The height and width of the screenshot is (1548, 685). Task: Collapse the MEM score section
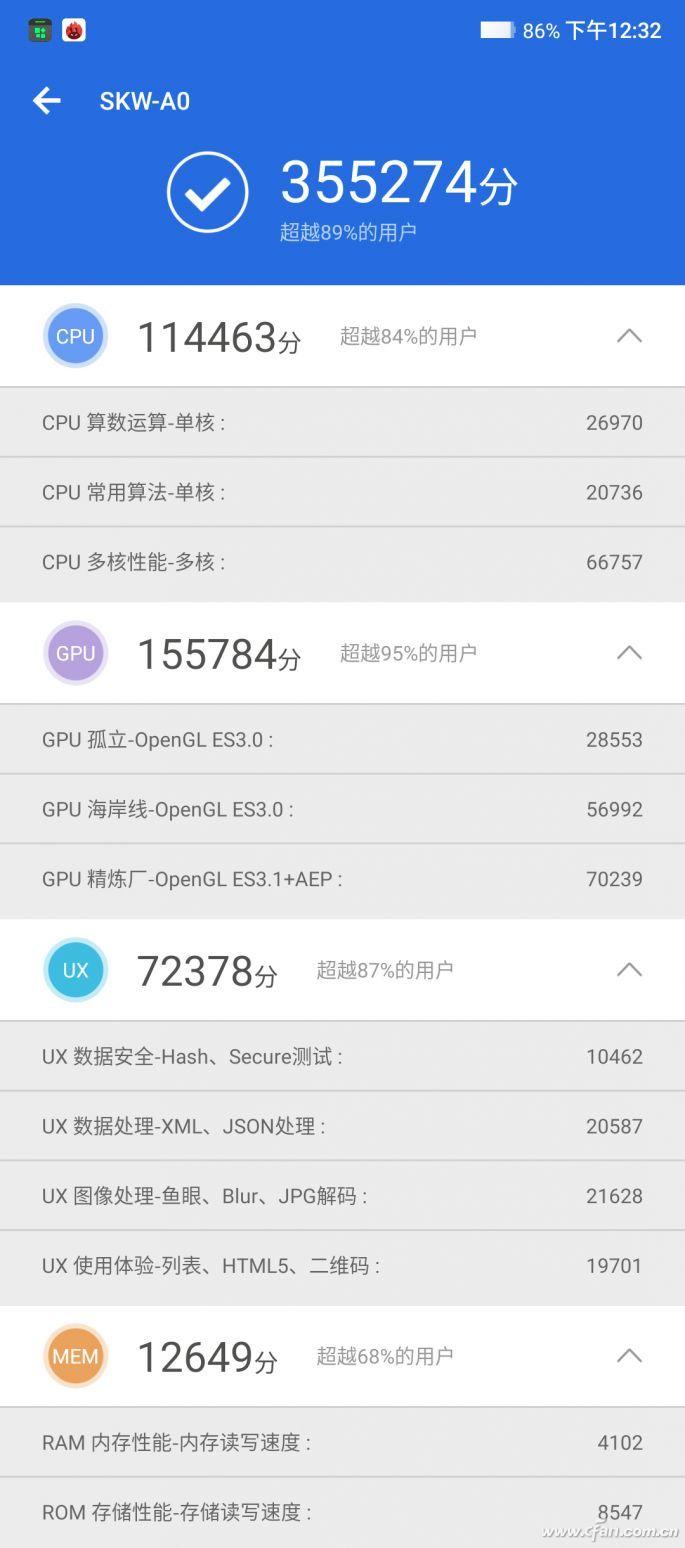coord(628,1356)
